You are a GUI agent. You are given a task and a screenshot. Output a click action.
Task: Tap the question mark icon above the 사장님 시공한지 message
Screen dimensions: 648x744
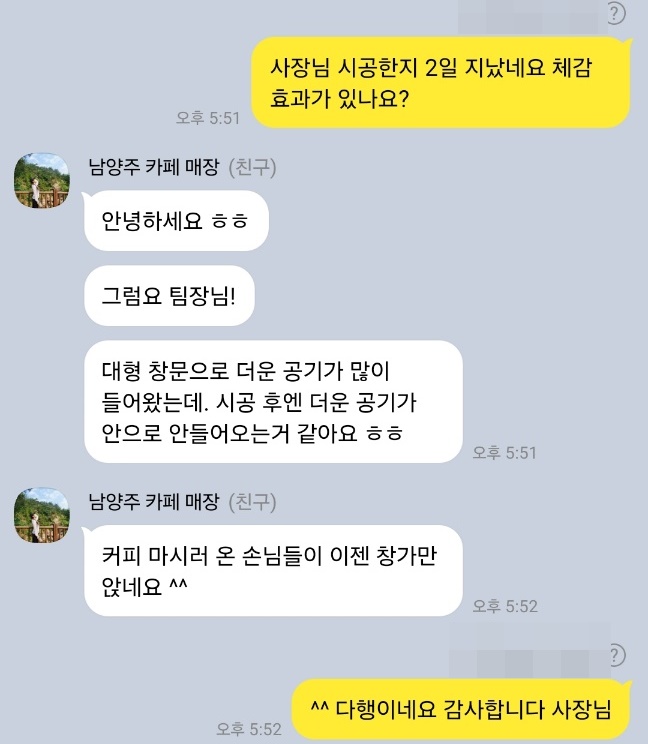point(616,13)
